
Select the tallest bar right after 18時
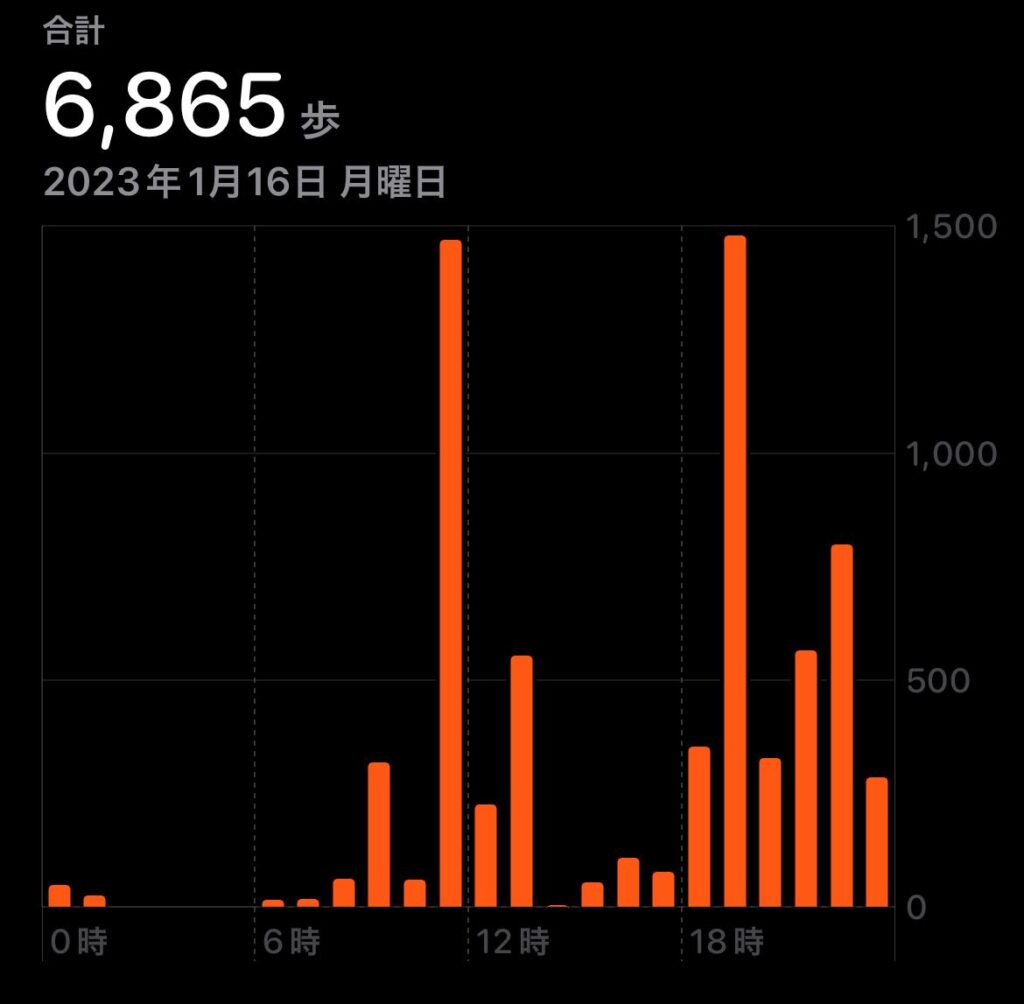[x=735, y=572]
